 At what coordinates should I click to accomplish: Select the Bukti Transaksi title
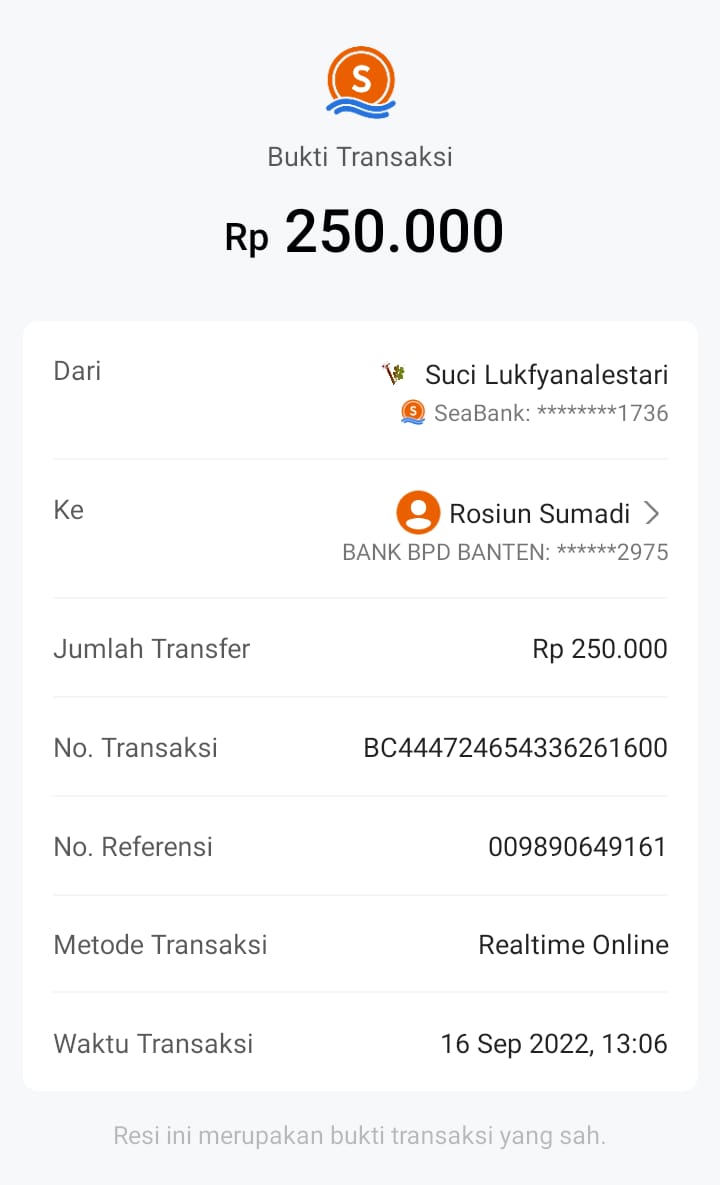359,156
